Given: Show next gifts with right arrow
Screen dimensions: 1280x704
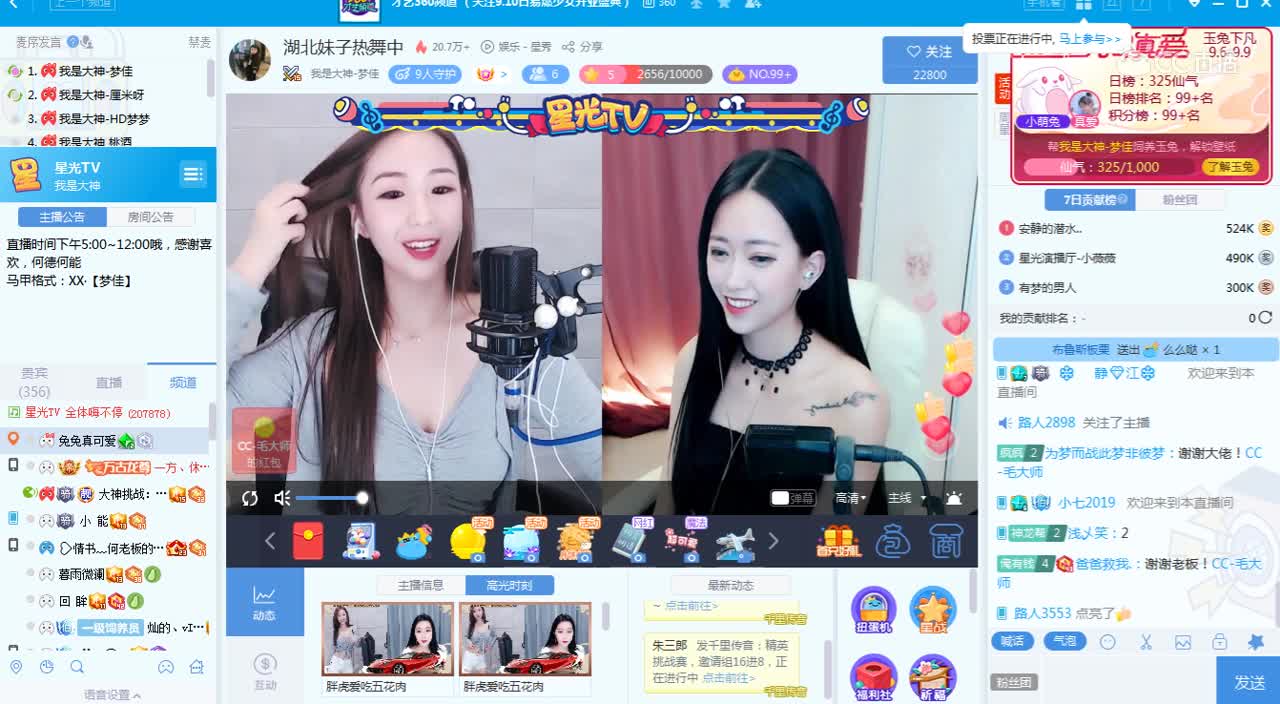Looking at the screenshot, I should point(772,541).
